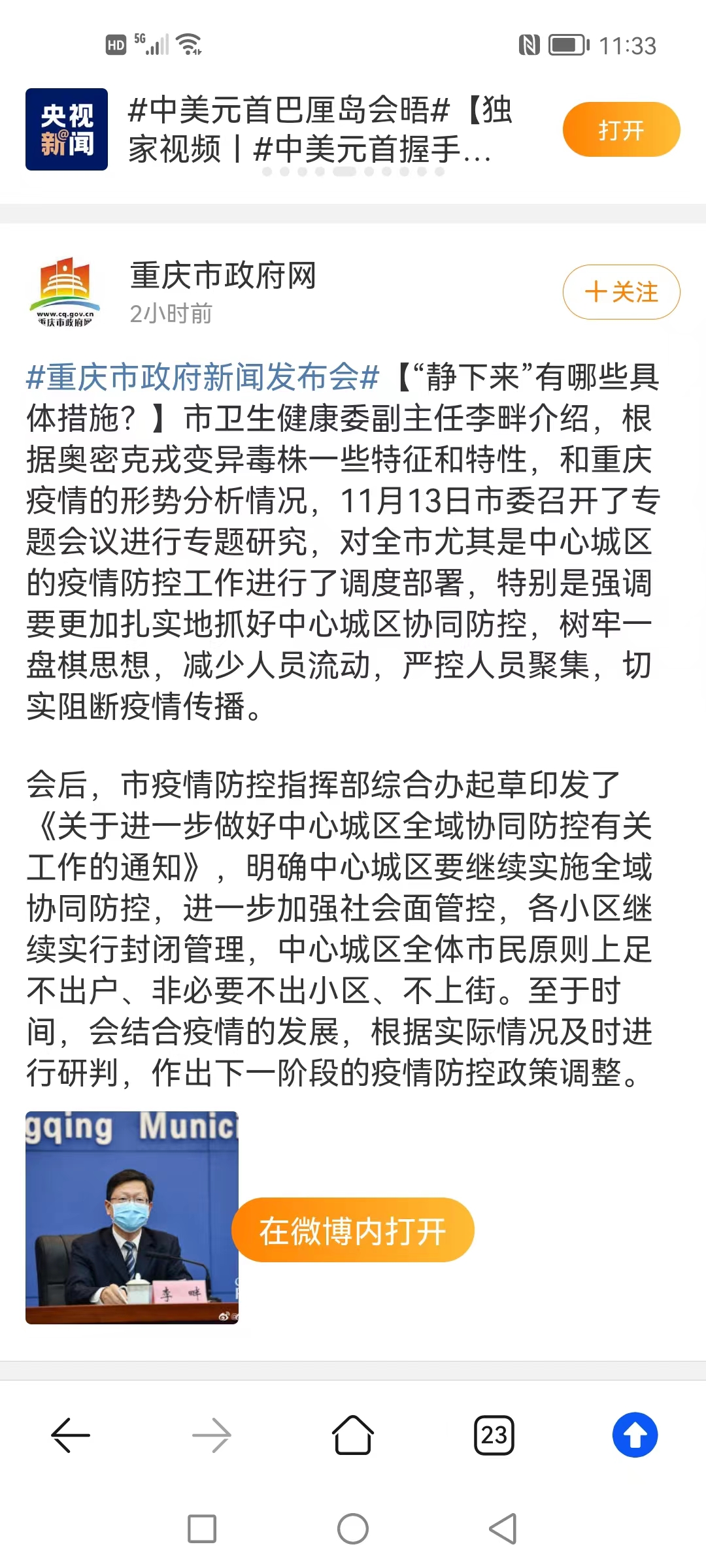The width and height of the screenshot is (706, 1568).
Task: Open the 央视新闻 banner headline
Action: coord(320,129)
